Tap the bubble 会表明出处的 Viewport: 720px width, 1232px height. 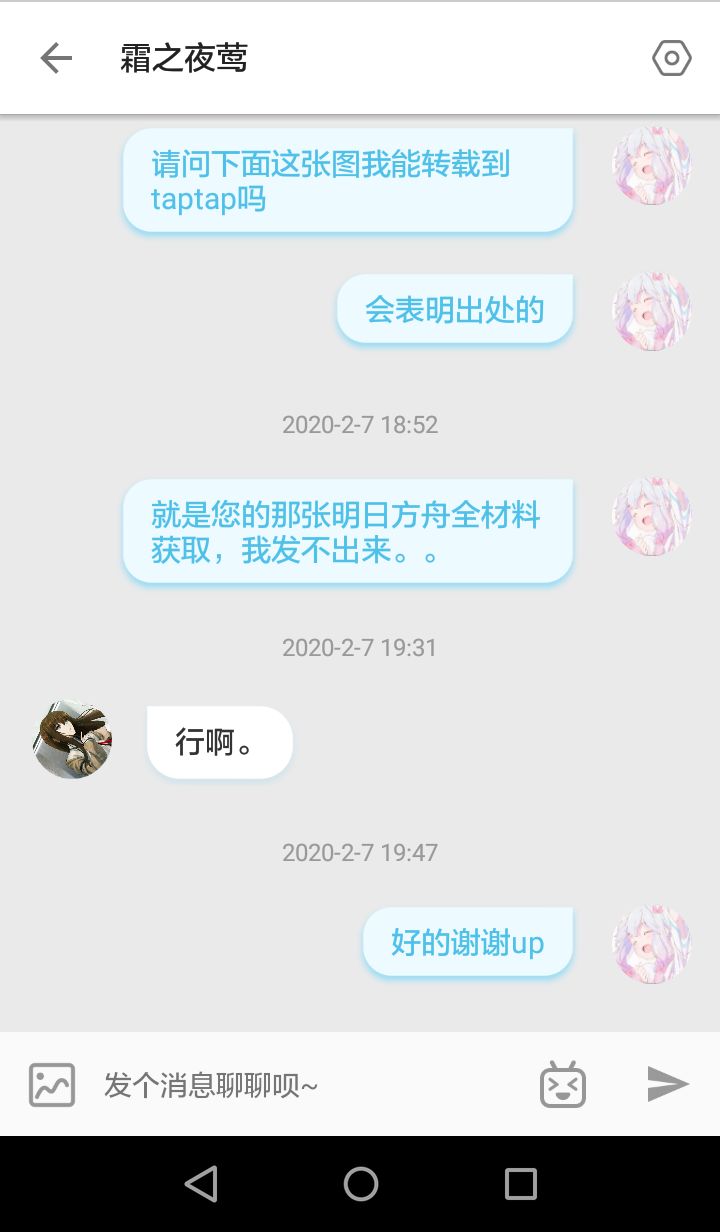tap(454, 310)
